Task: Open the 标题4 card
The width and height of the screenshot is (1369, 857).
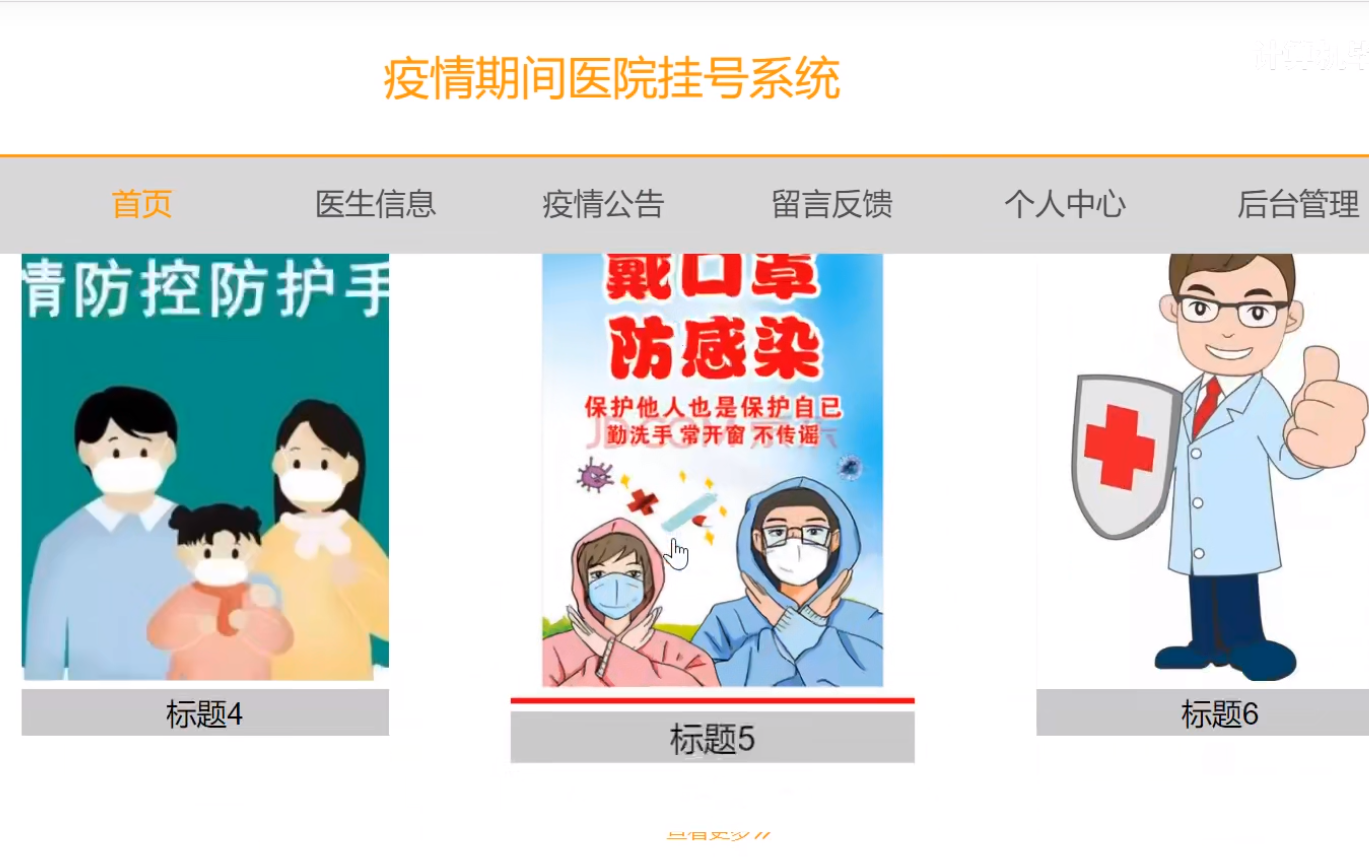Action: [205, 713]
